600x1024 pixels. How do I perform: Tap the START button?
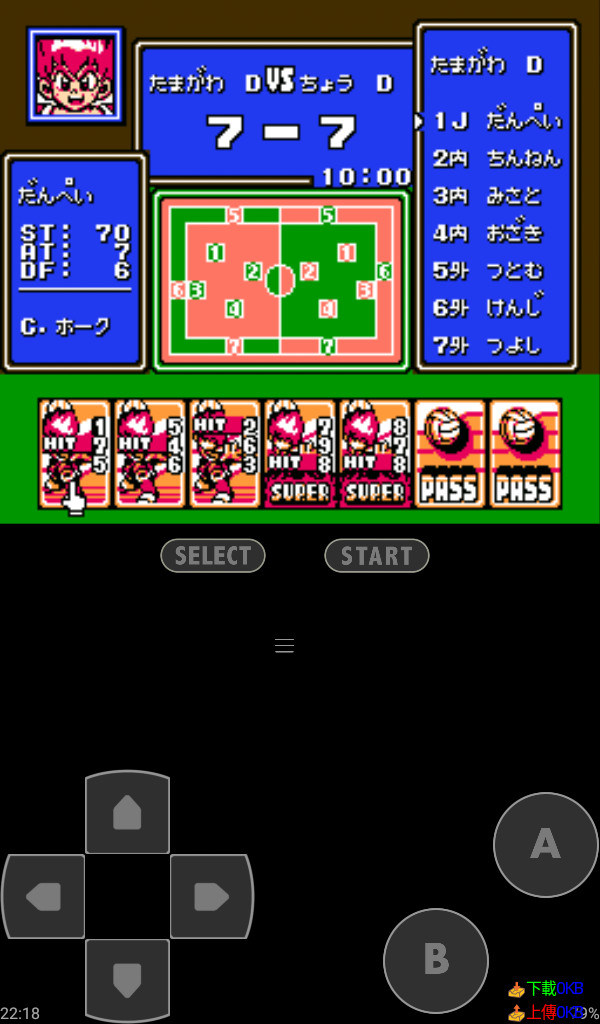(377, 556)
